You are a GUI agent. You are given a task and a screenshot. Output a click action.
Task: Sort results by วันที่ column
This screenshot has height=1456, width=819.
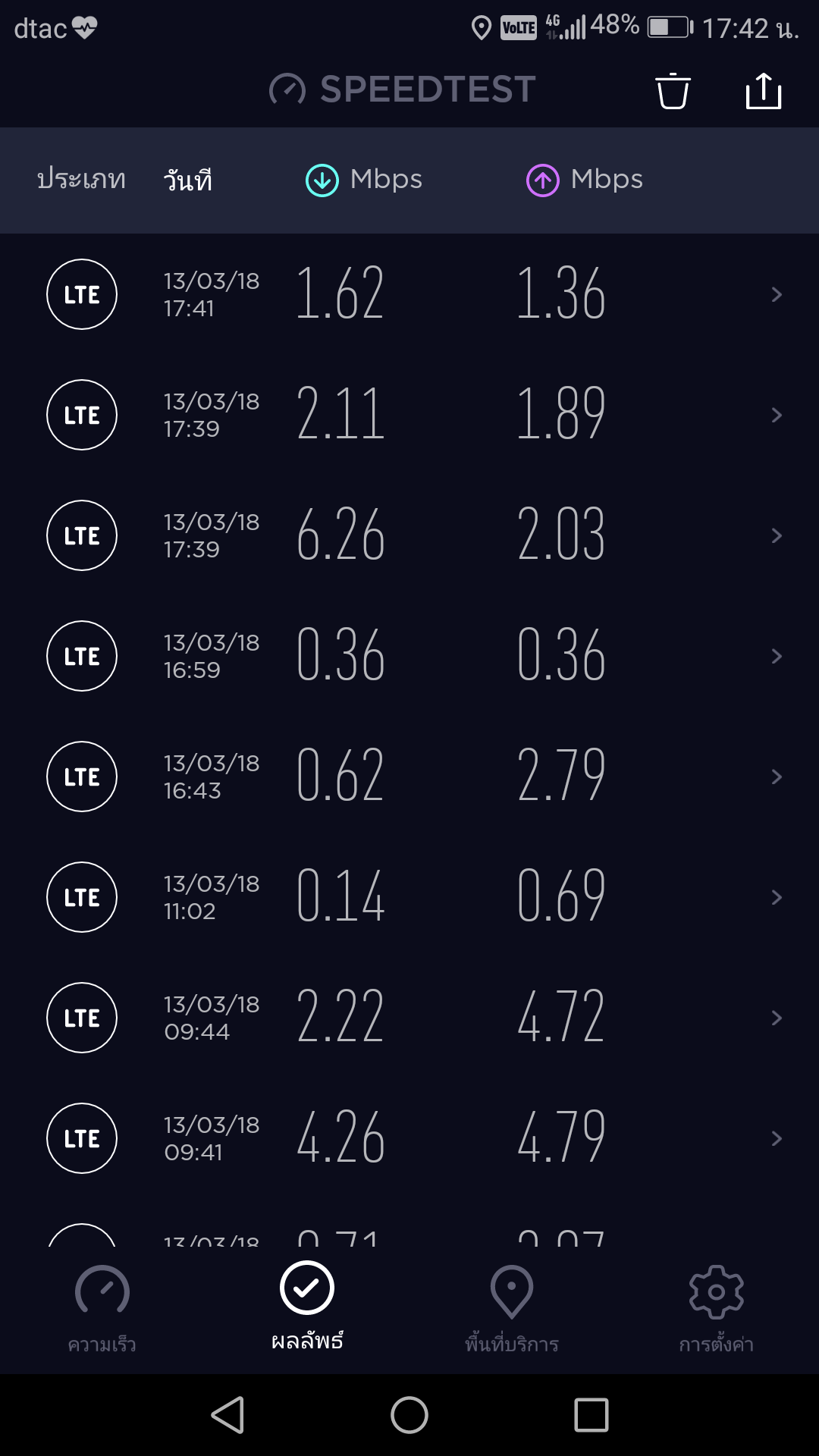188,180
